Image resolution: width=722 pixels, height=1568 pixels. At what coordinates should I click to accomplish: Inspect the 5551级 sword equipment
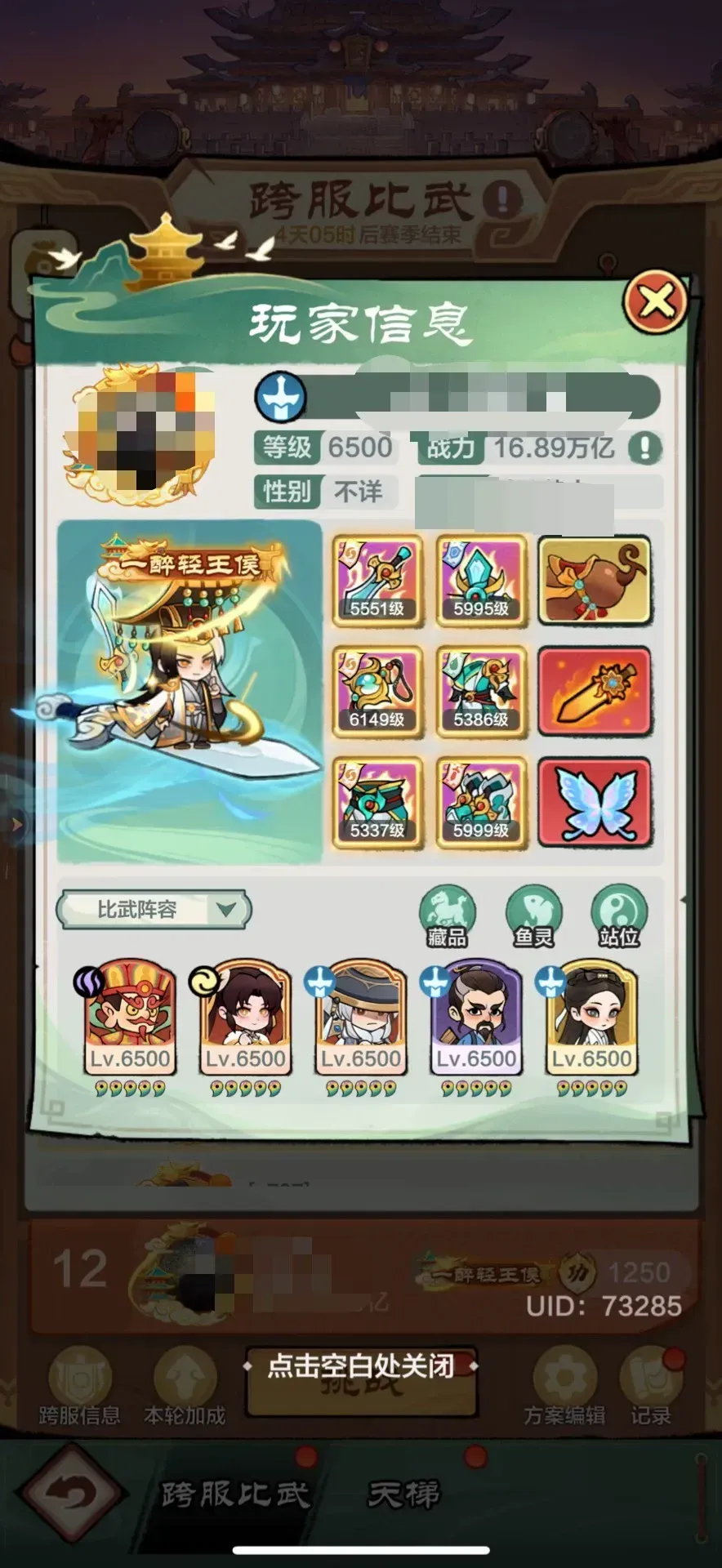click(377, 581)
